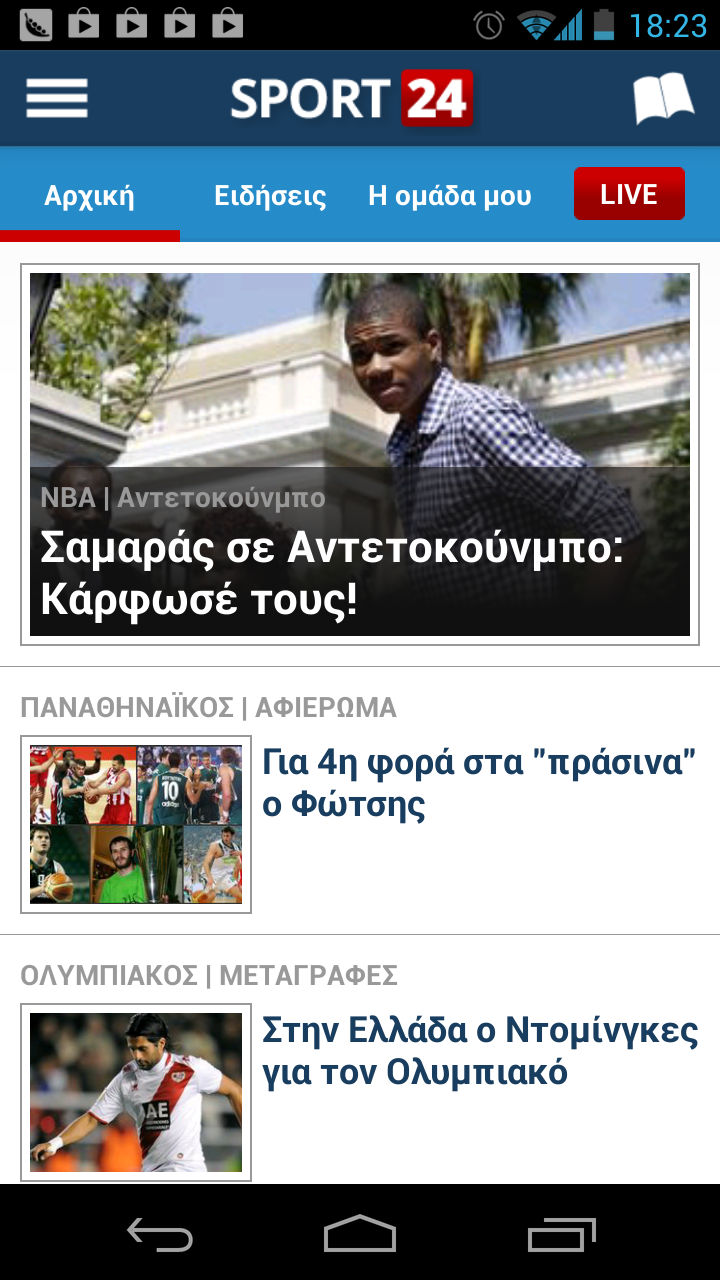Read the Φώτσης Παναθηναϊκός article
The image size is (720, 1280).
(x=478, y=784)
